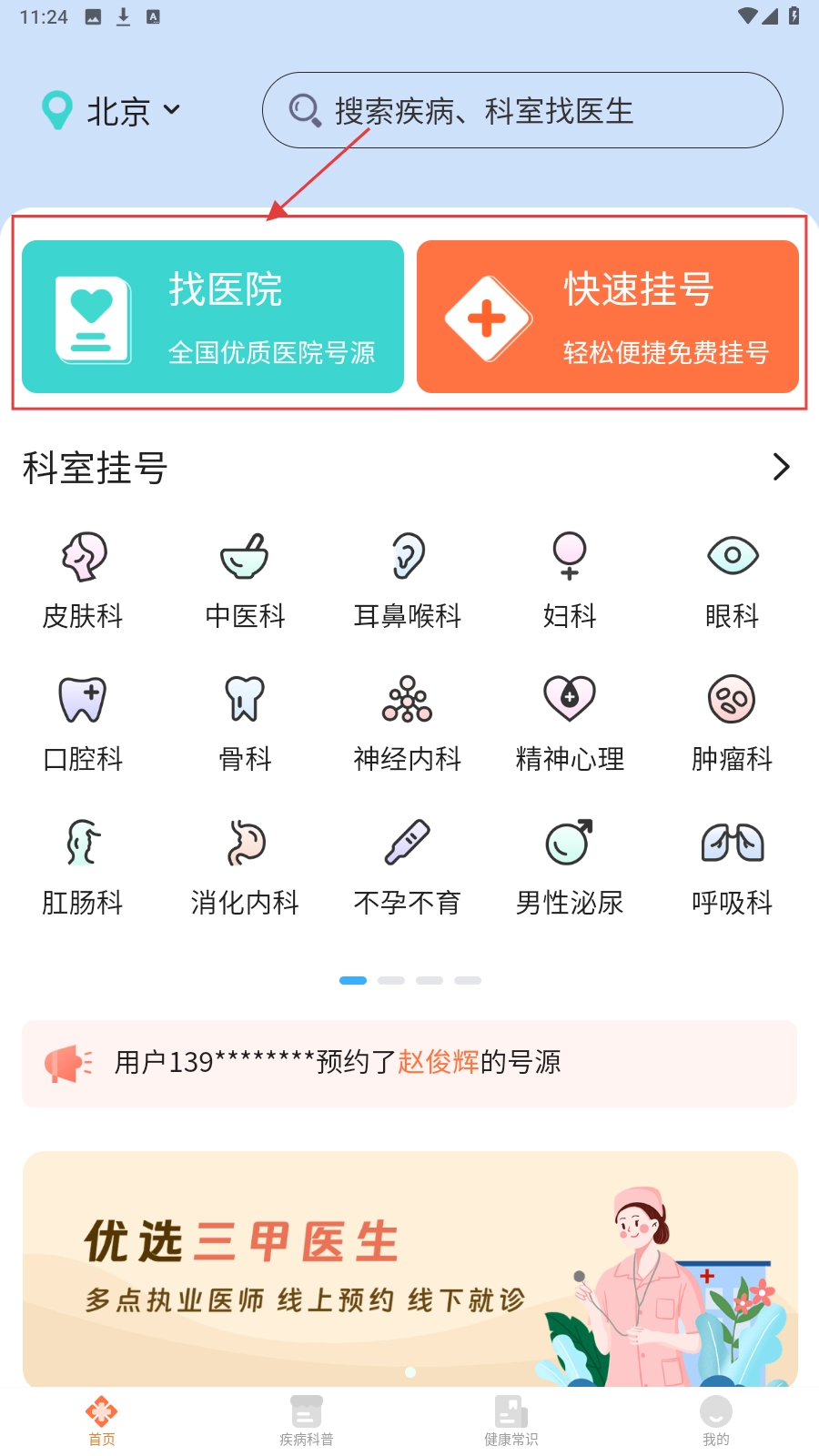
Task: Select the 眼科 department
Action: pyautogui.click(x=732, y=580)
